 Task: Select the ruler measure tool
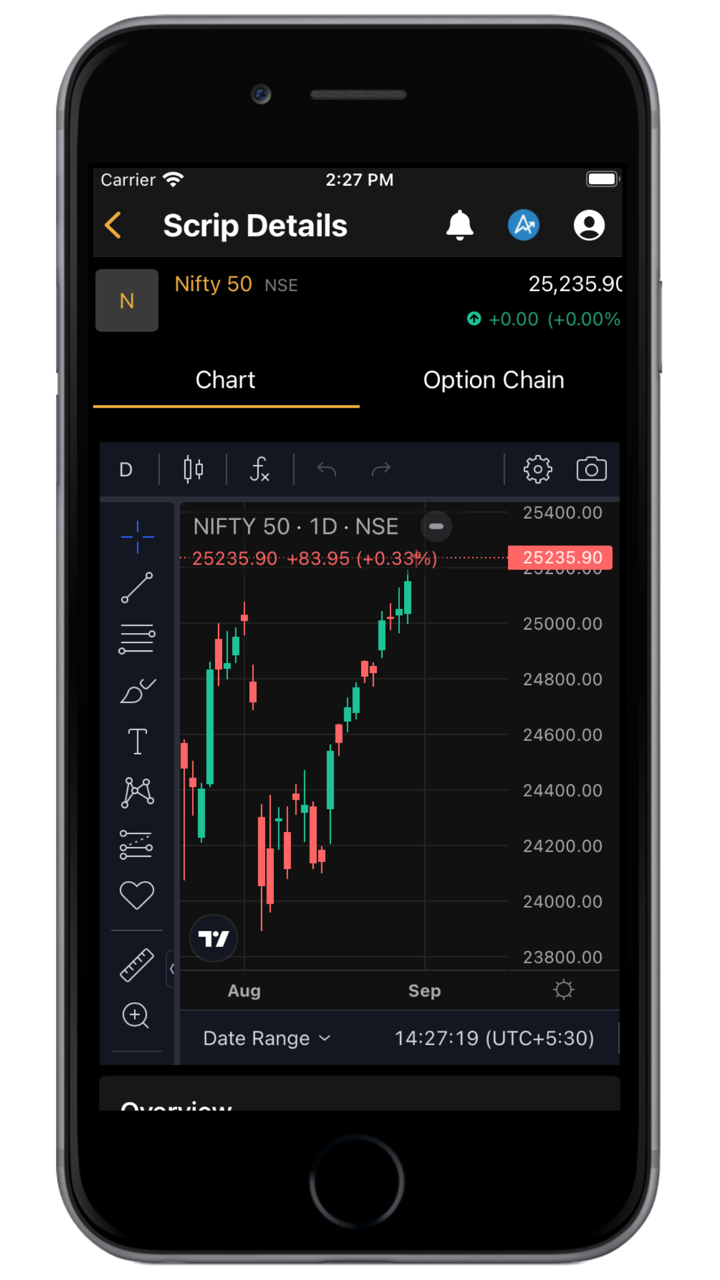pos(137,965)
